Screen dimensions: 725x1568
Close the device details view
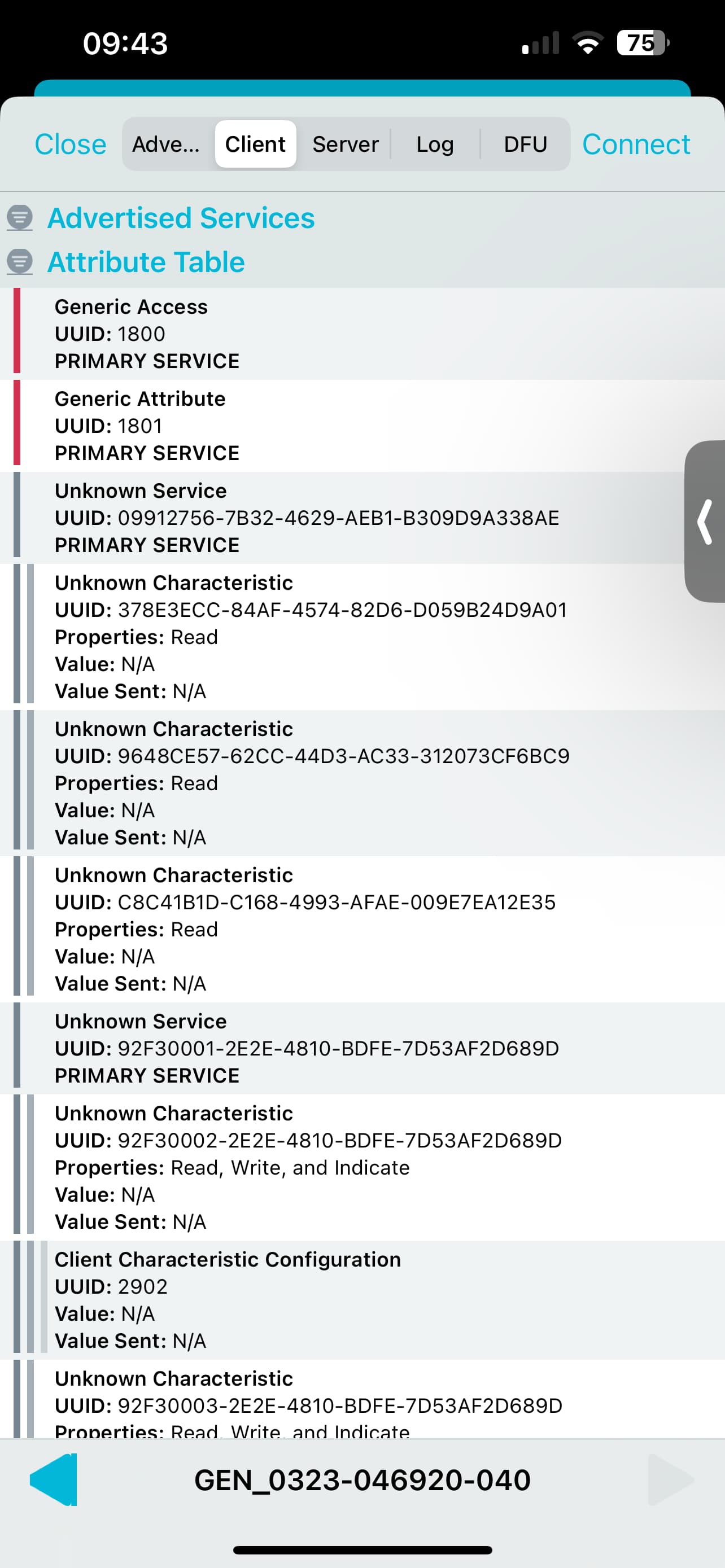[x=71, y=144]
